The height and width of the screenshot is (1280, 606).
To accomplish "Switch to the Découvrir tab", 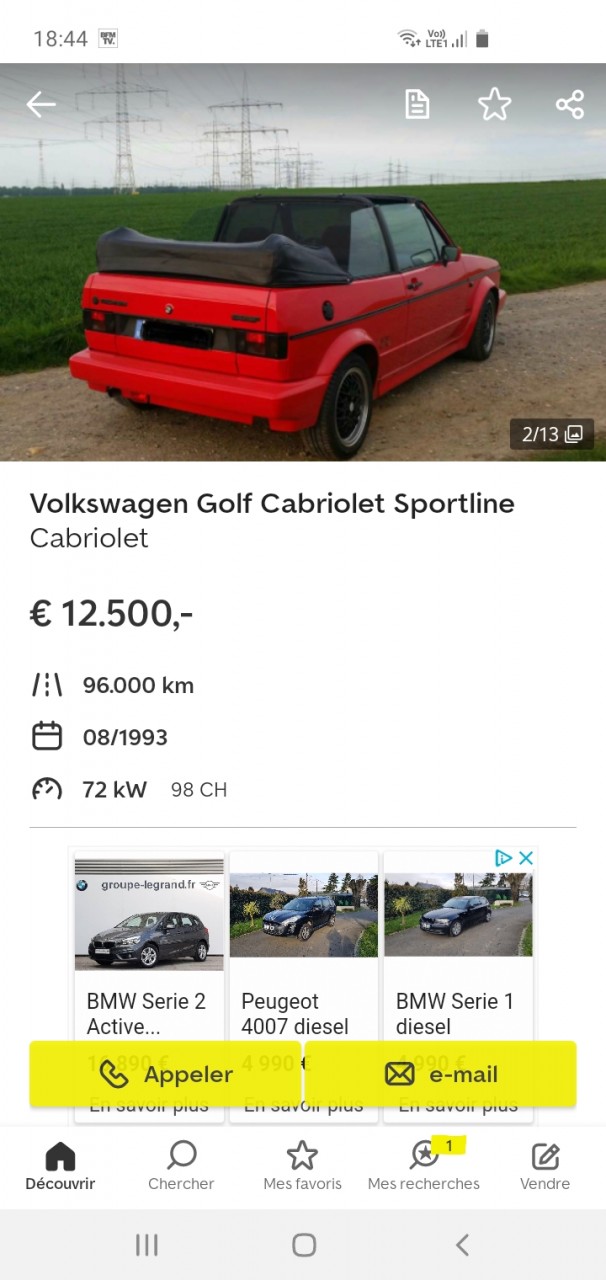I will [60, 1168].
